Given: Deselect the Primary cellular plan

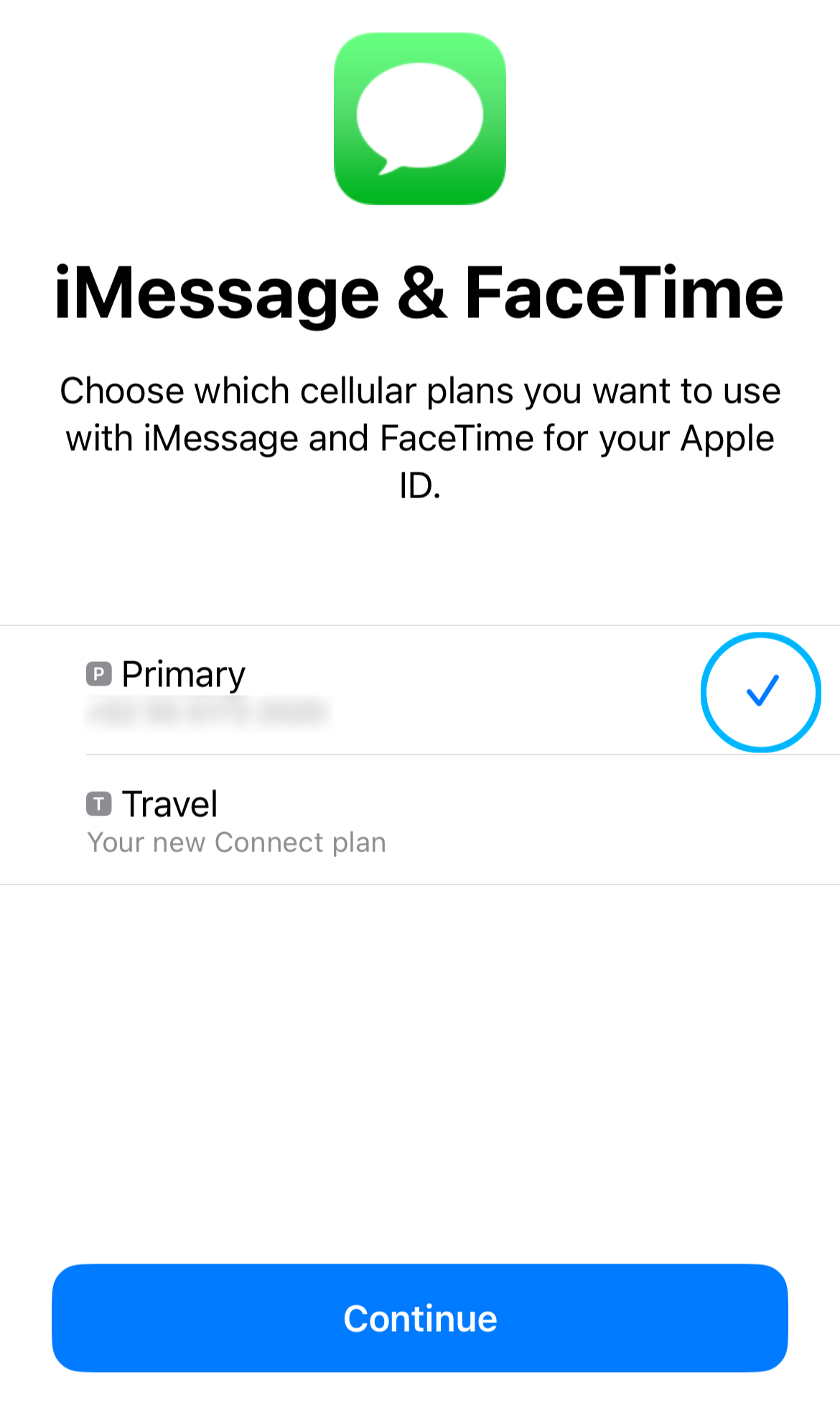Looking at the screenshot, I should (761, 691).
